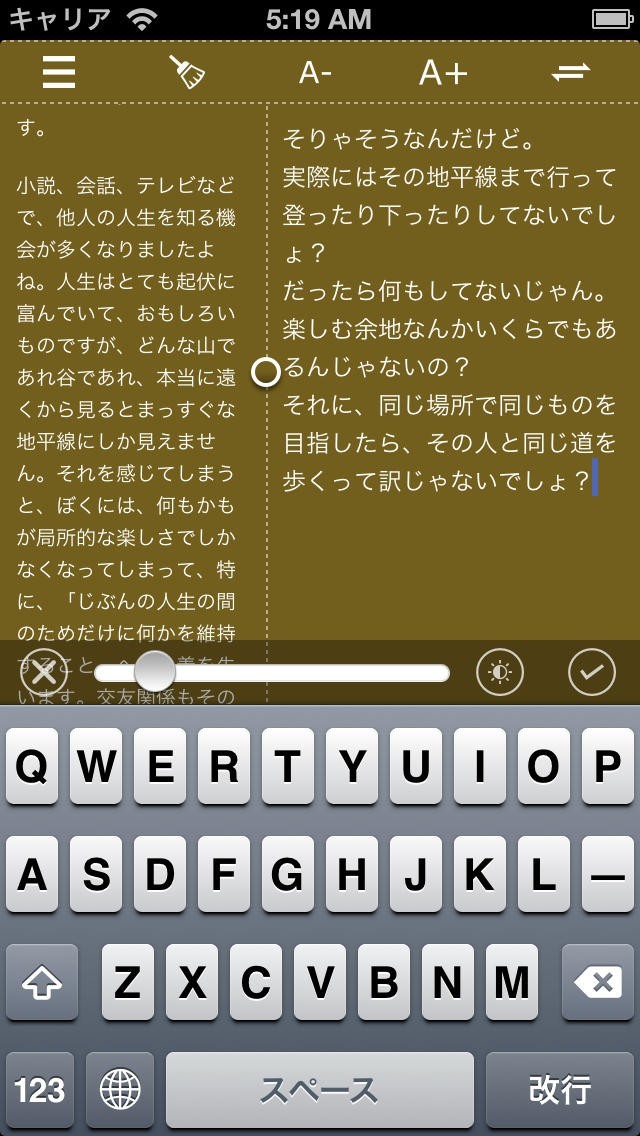Screen dimensions: 640x1136
Task: Confirm with the checkmark button
Action: [592, 673]
